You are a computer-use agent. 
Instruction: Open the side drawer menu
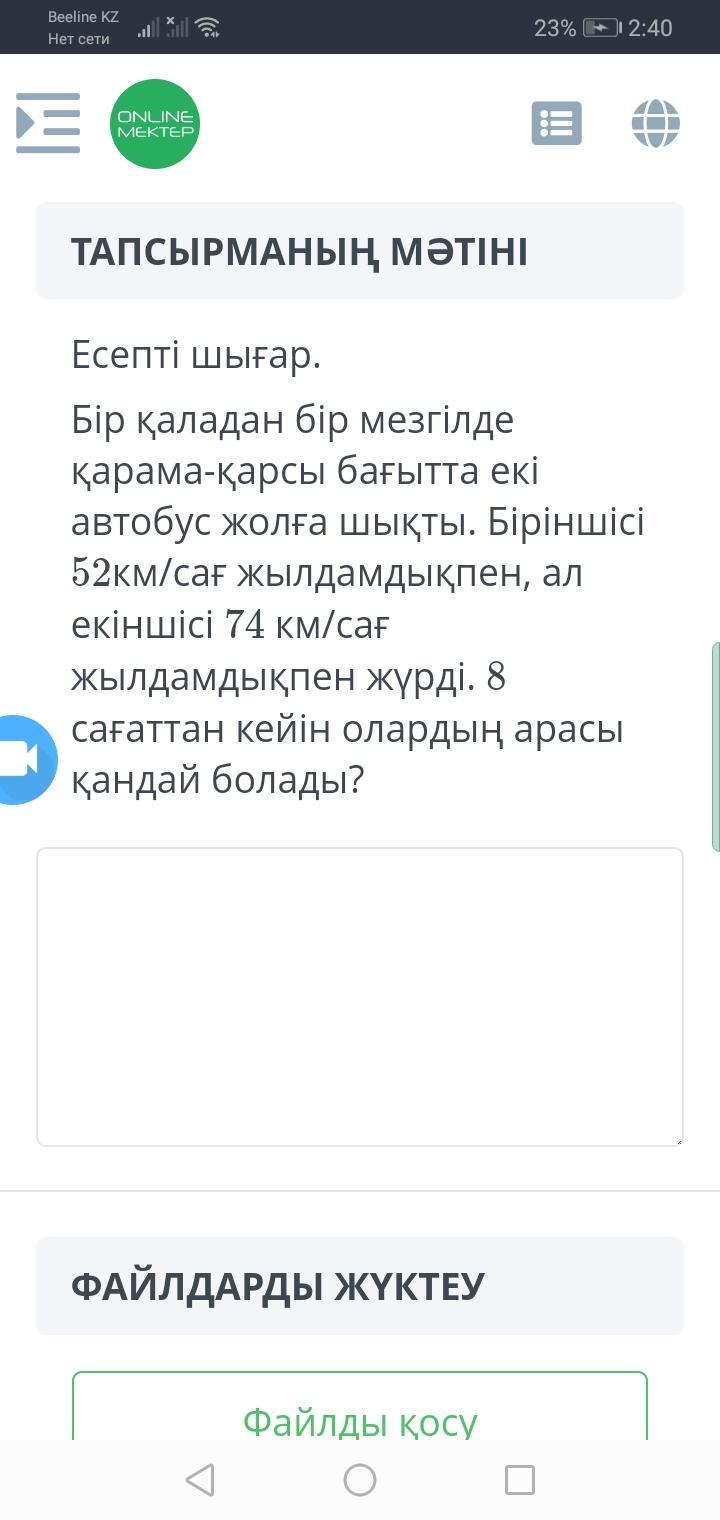tap(48, 123)
